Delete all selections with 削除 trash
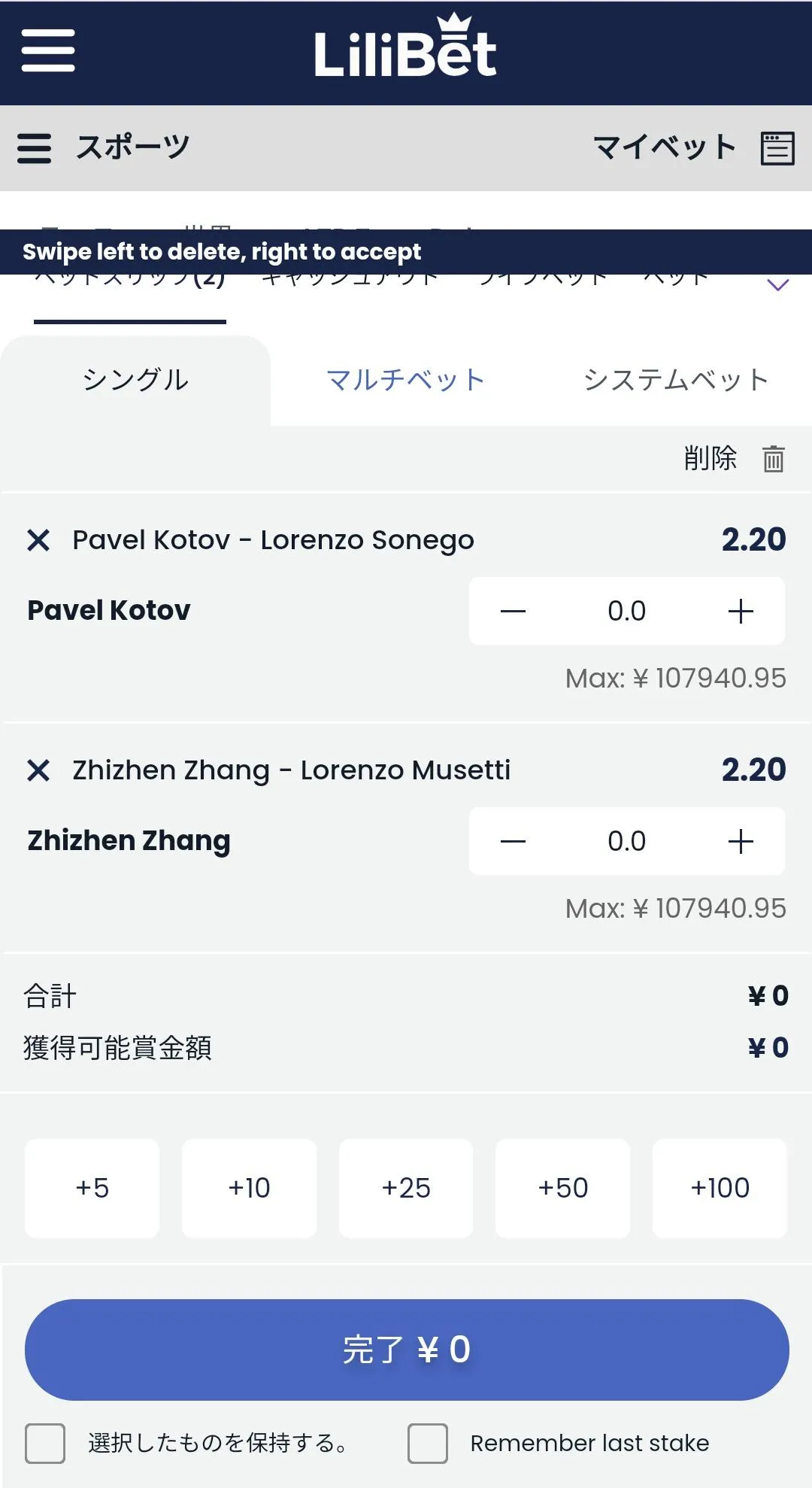This screenshot has height=1488, width=812. coord(773,458)
